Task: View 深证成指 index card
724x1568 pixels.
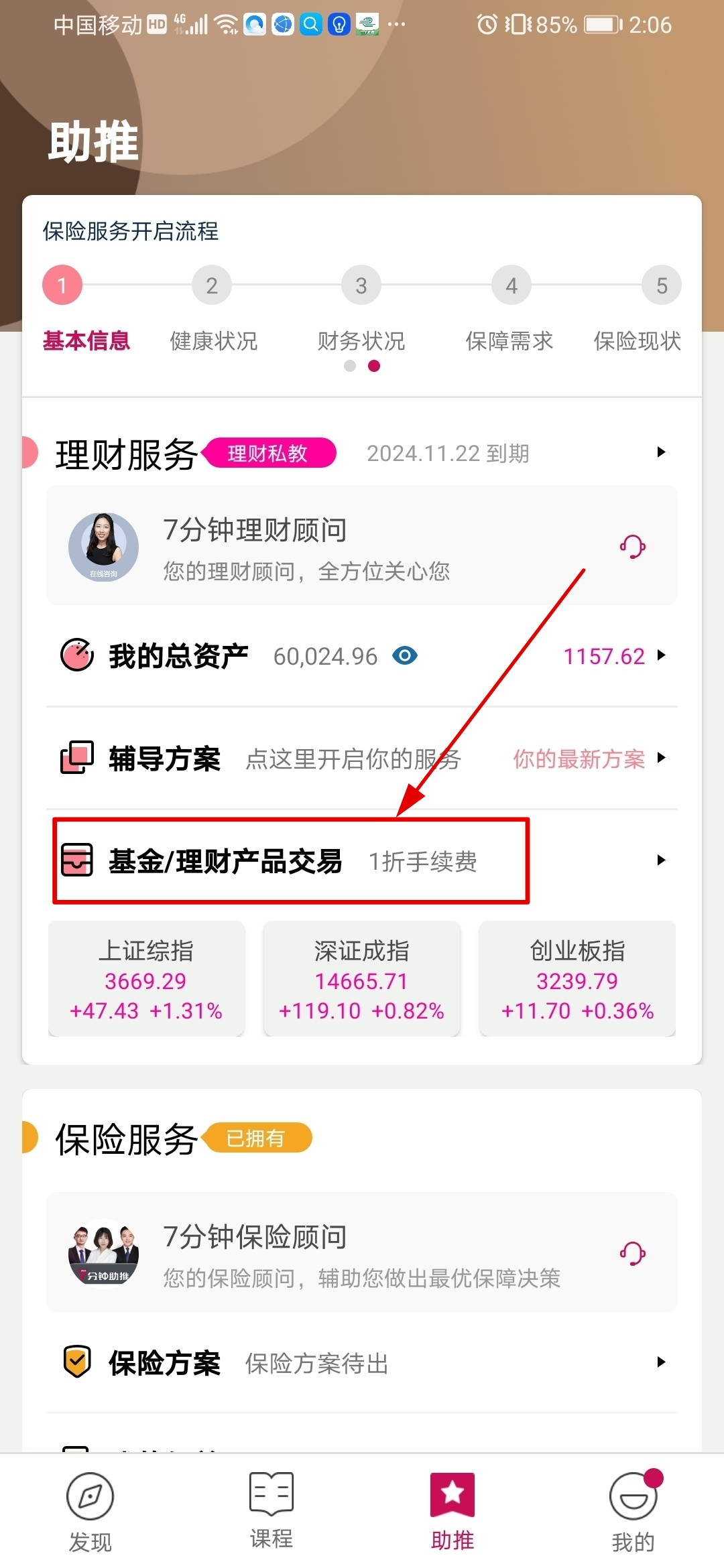Action: 361,979
